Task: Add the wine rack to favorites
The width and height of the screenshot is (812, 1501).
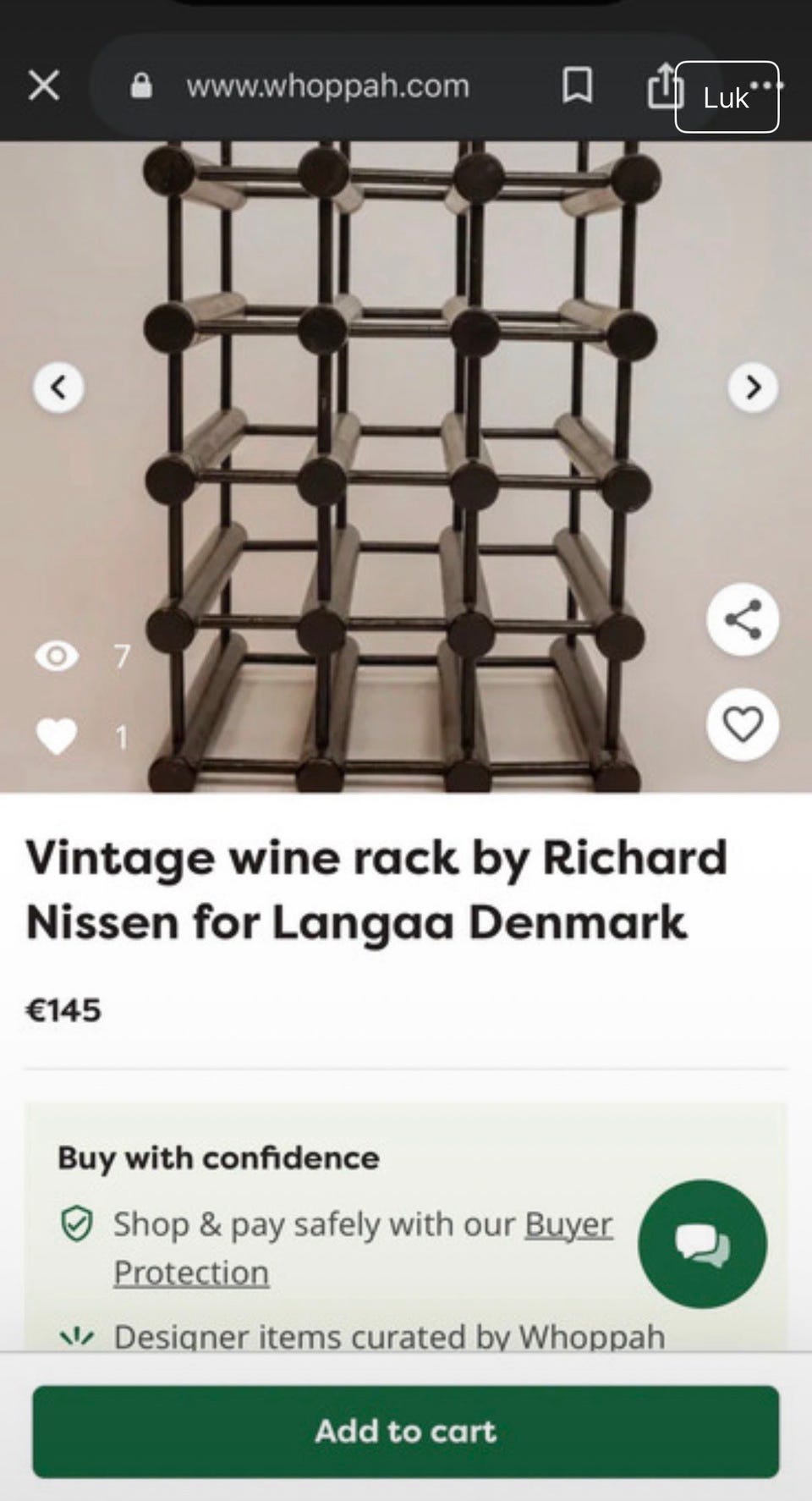Action: (x=743, y=725)
